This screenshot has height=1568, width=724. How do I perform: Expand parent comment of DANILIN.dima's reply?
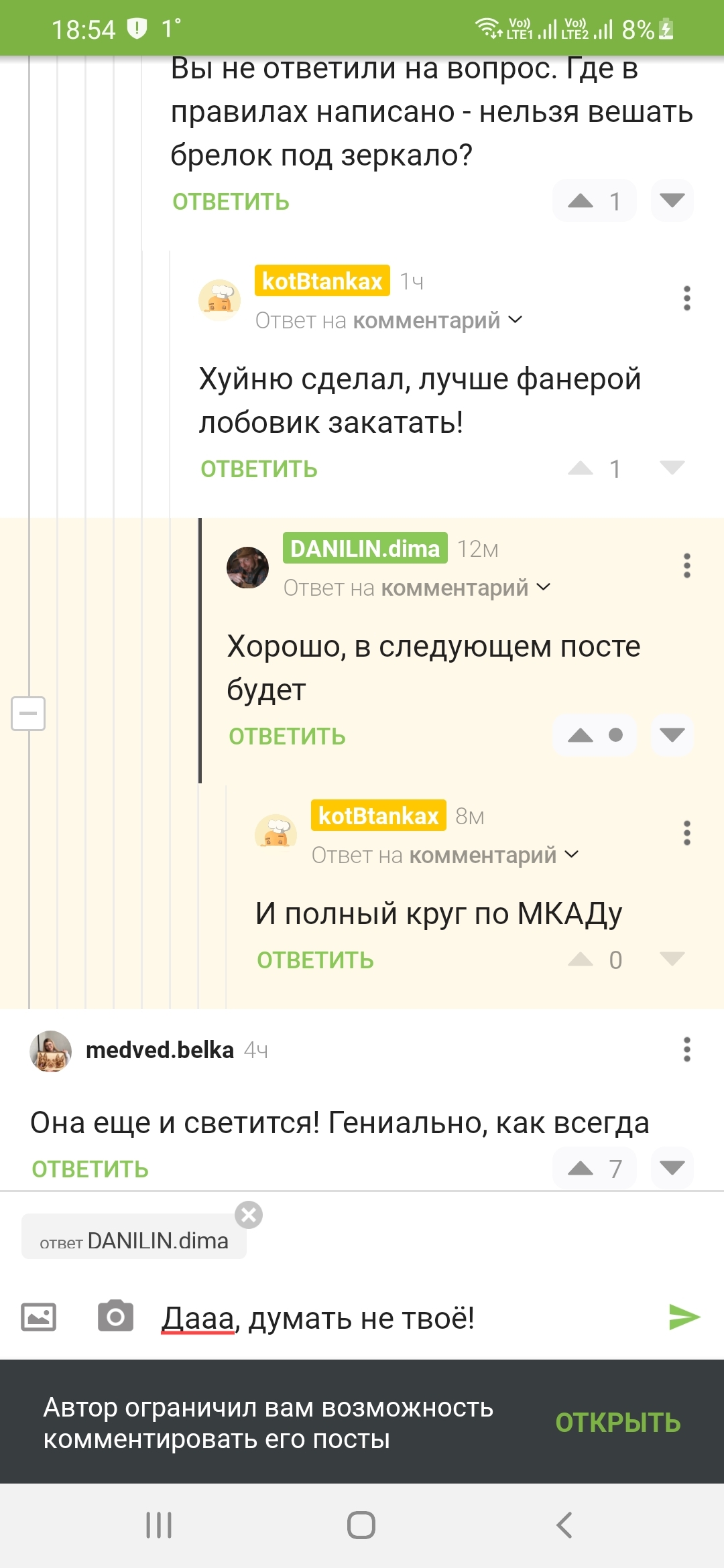tap(417, 588)
